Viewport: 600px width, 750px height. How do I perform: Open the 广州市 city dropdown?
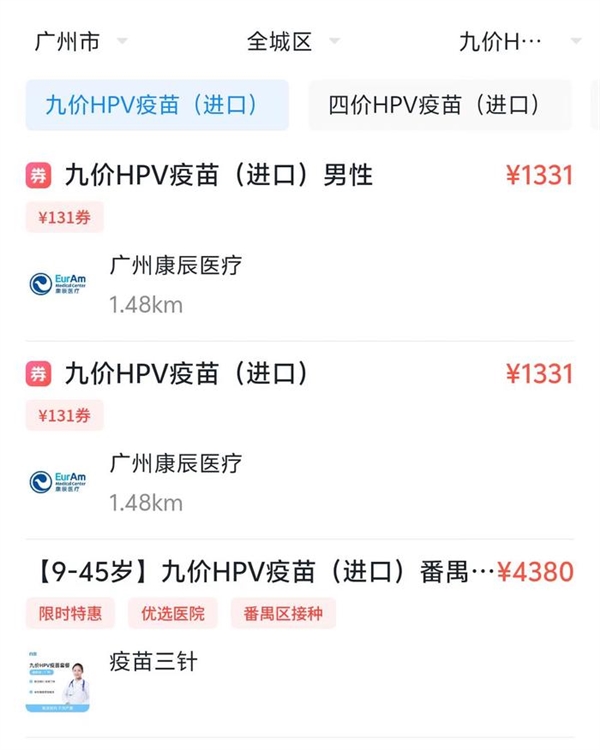(80, 42)
